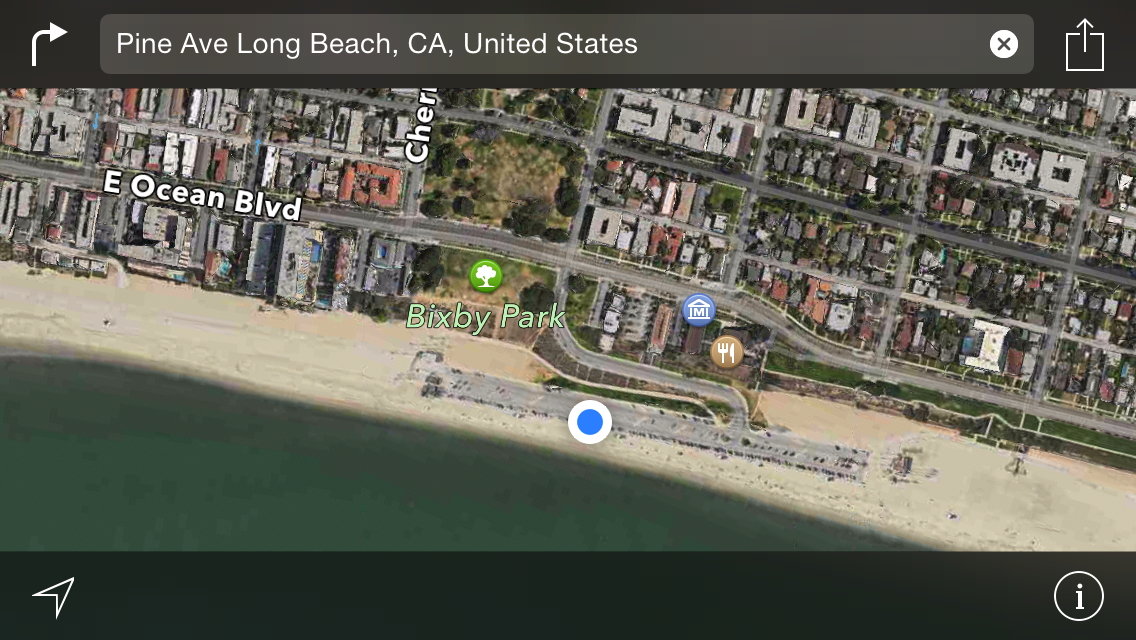1136x640 pixels.
Task: Clear the search text
Action: [1003, 44]
